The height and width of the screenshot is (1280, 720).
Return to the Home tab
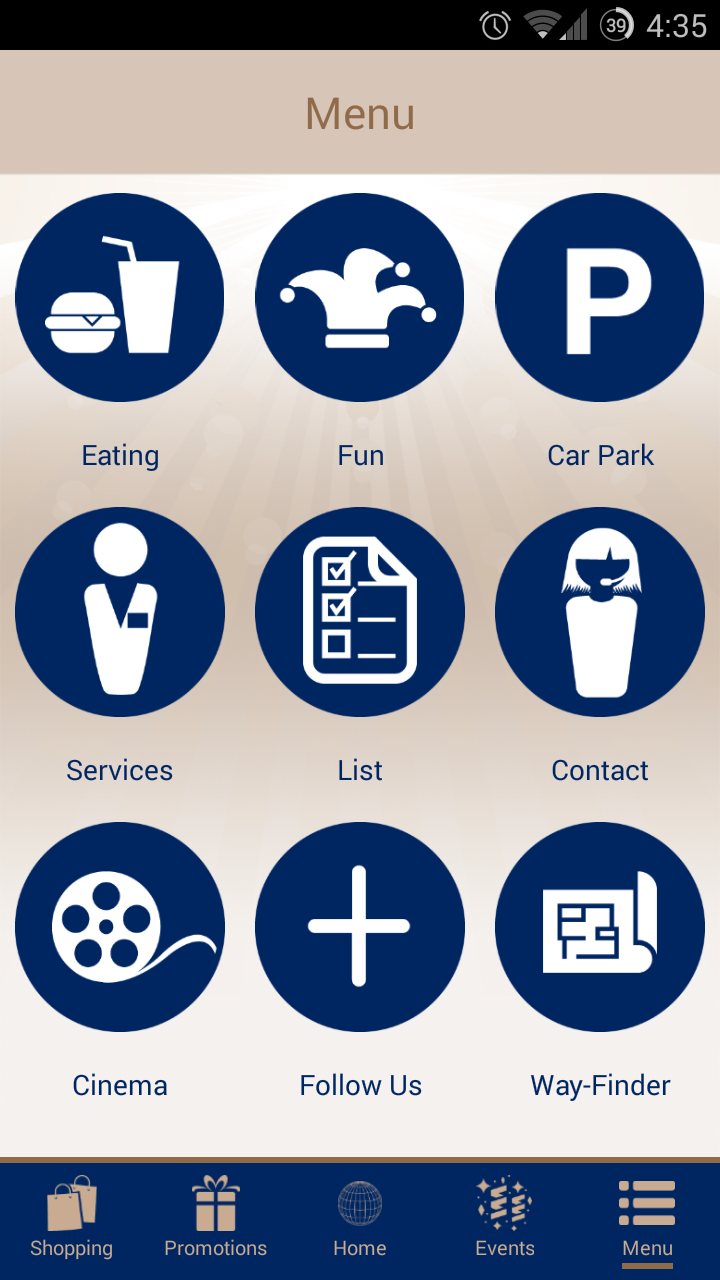(360, 1219)
